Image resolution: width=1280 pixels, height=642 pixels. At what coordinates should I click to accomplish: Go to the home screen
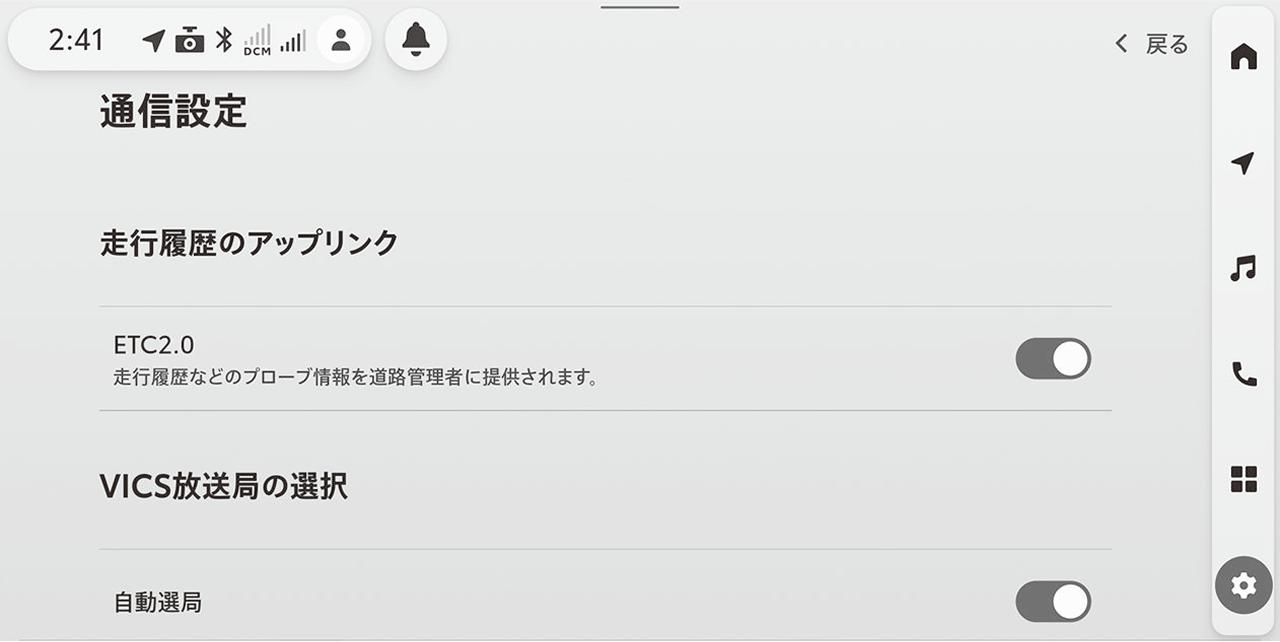coord(1243,57)
